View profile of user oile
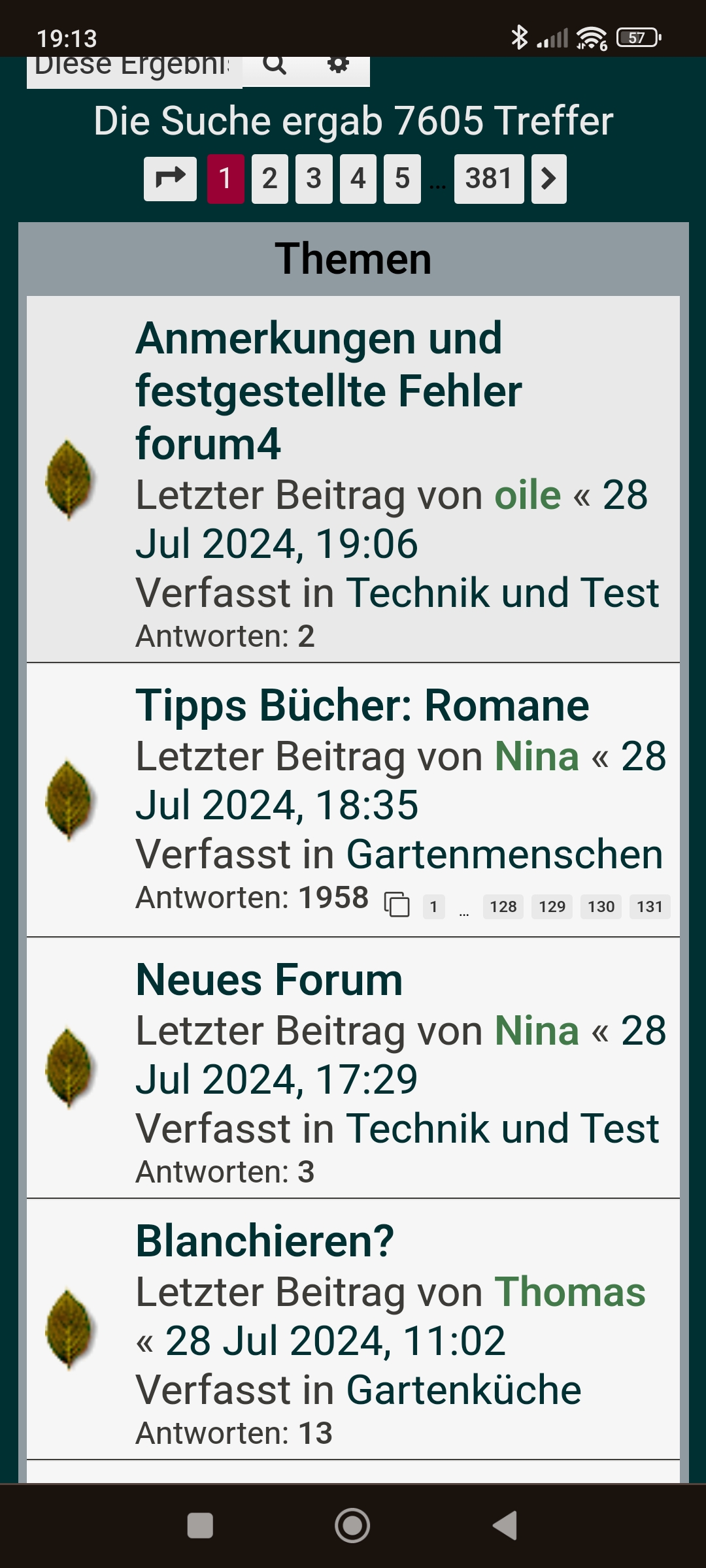Image resolution: width=706 pixels, height=1568 pixels. (x=528, y=495)
